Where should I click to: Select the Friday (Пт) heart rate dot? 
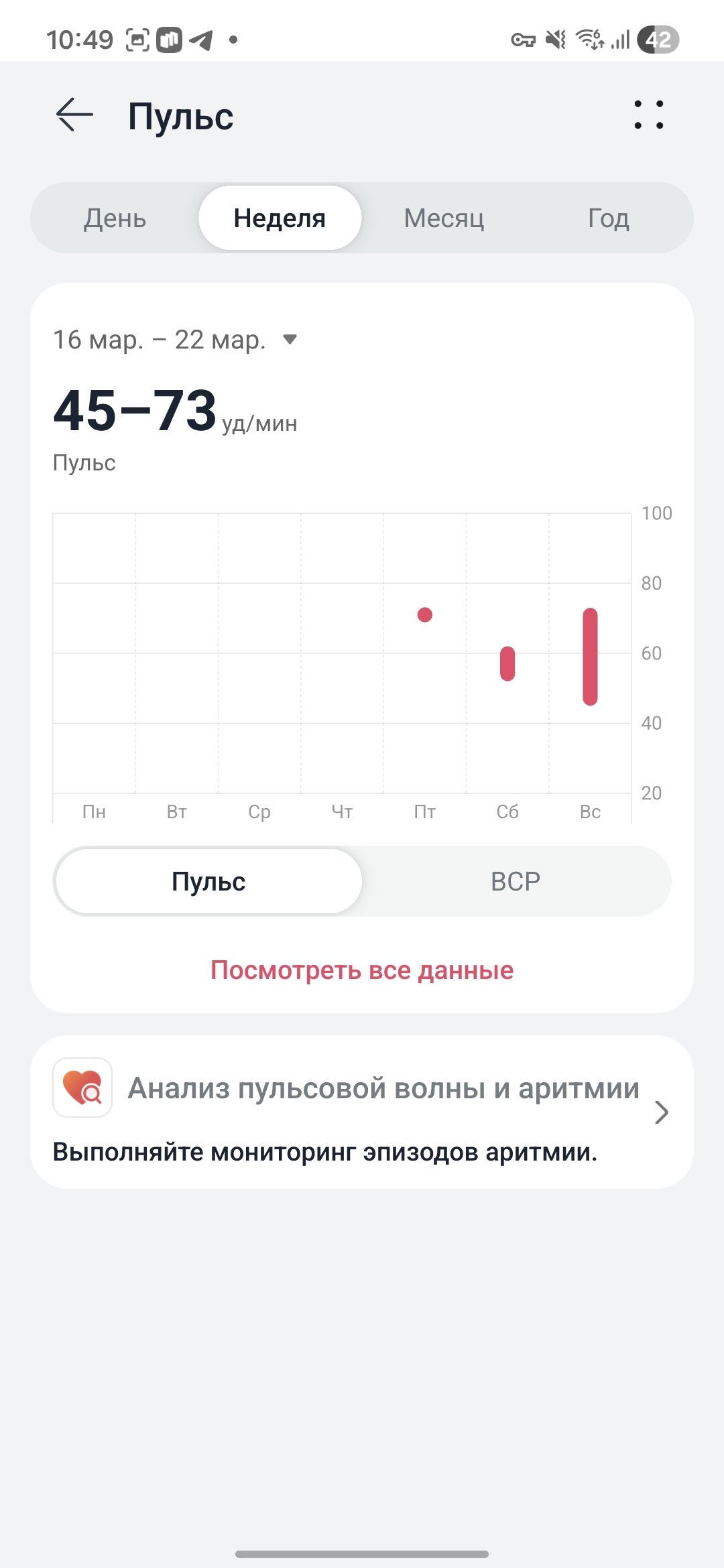tap(425, 614)
